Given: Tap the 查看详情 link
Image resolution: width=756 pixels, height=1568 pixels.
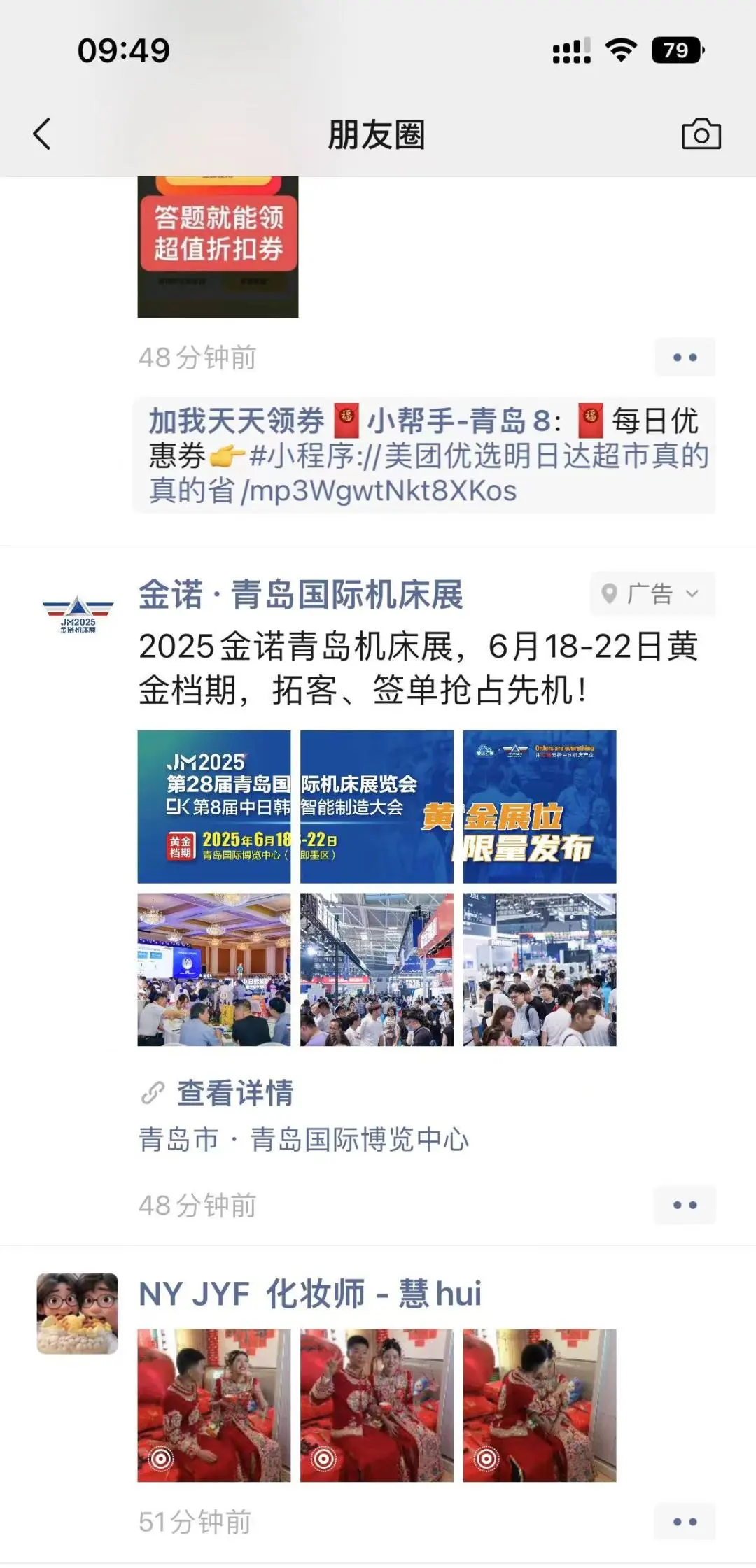Looking at the screenshot, I should (234, 1093).
